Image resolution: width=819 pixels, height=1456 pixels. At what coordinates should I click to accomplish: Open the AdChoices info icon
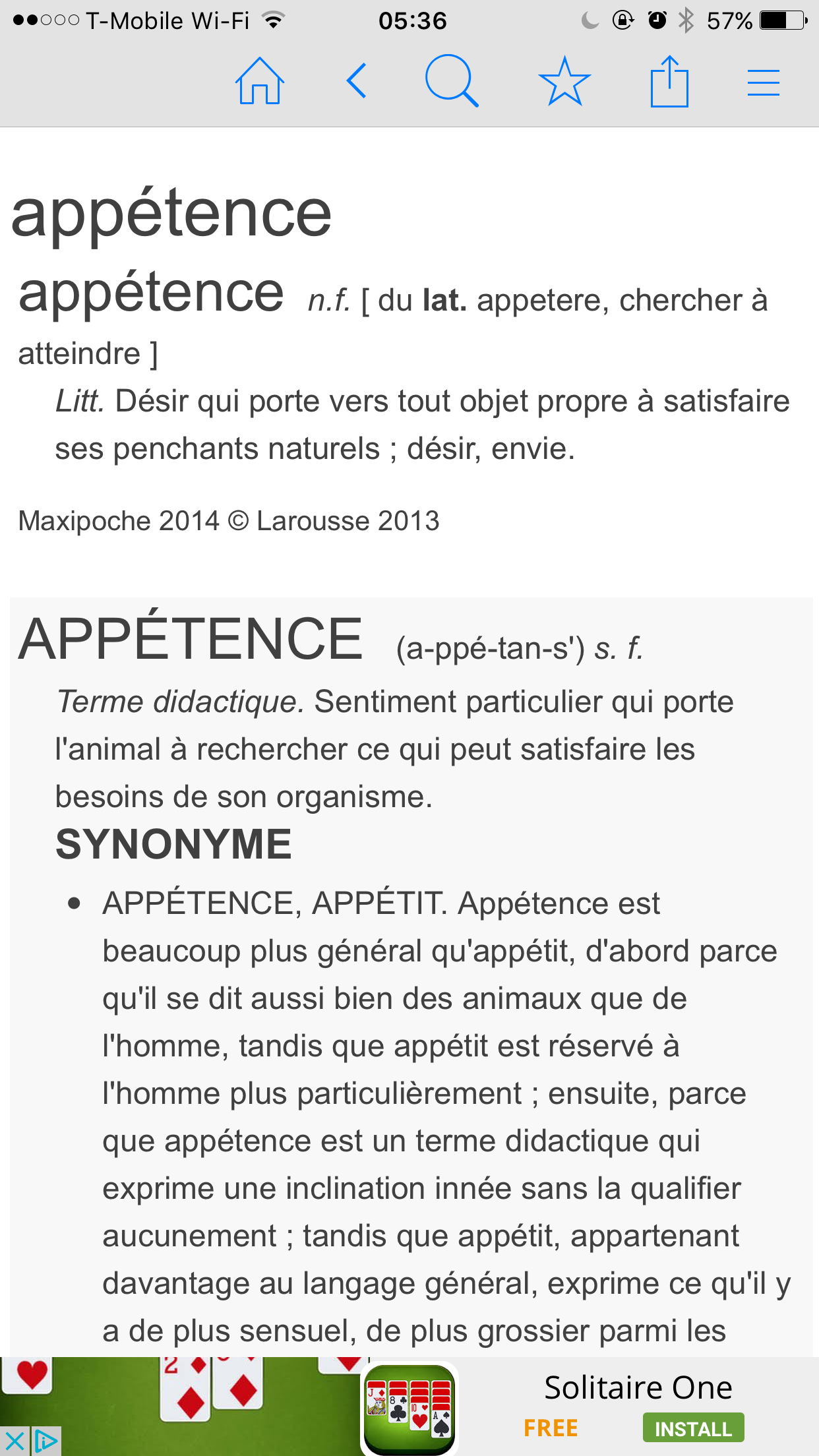click(x=45, y=1441)
